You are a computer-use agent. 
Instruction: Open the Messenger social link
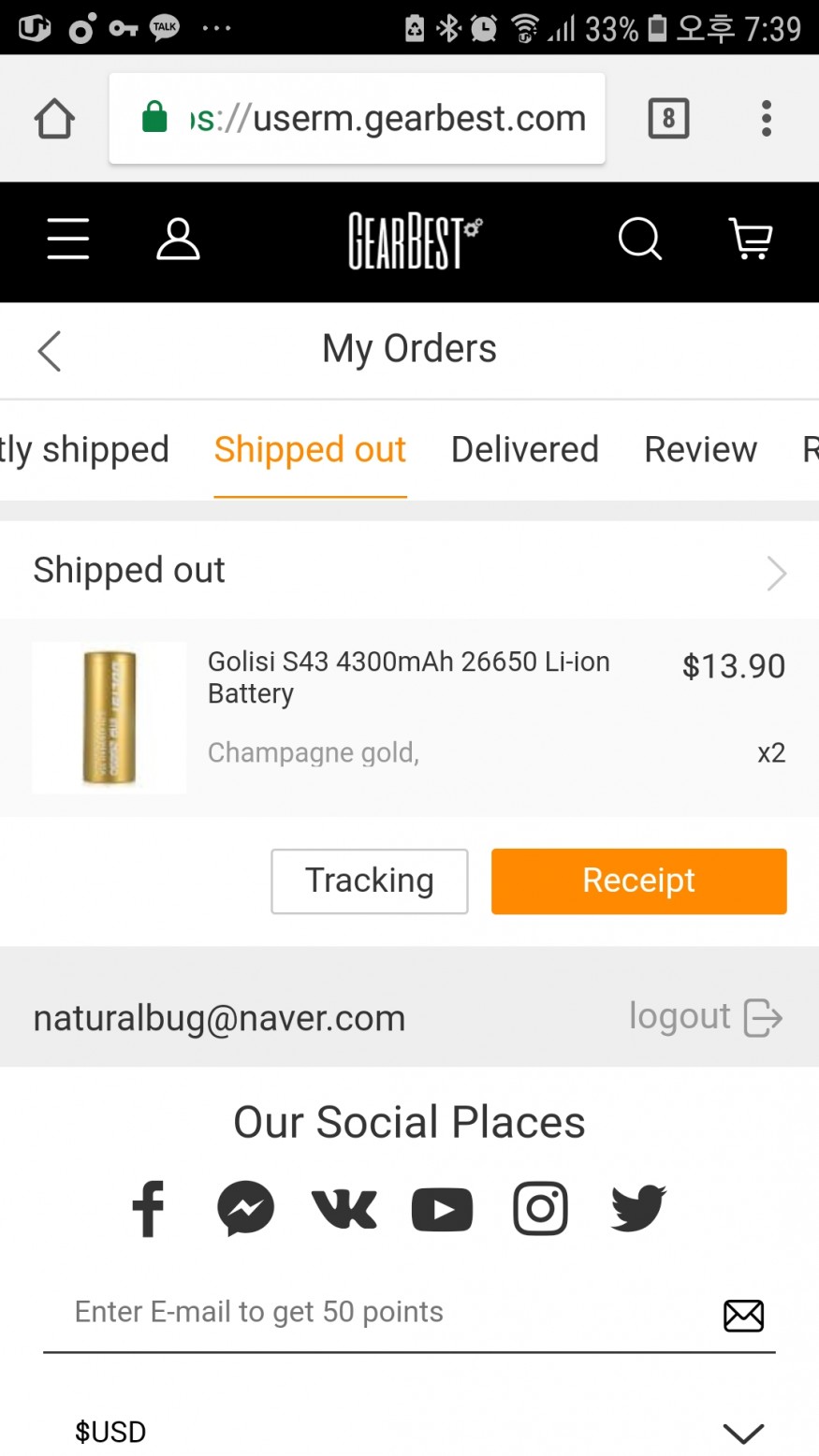click(x=246, y=1208)
